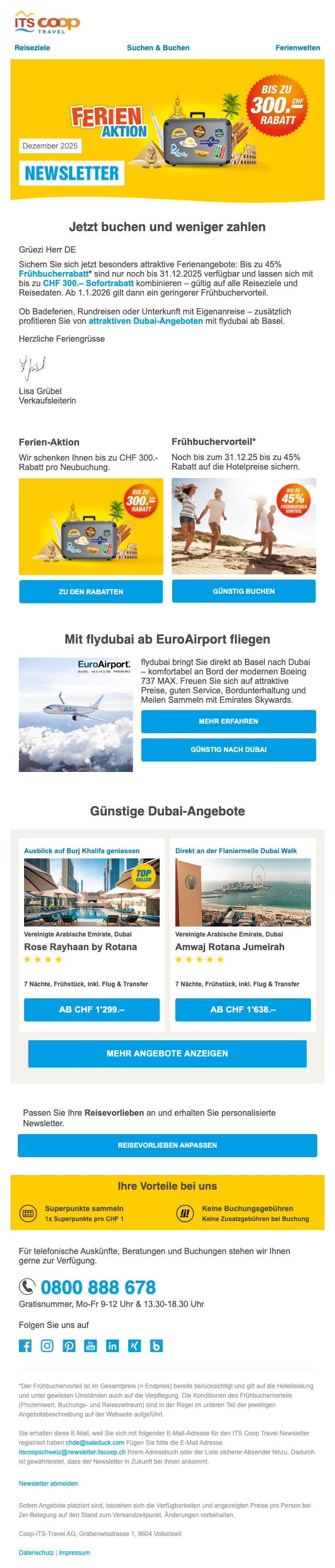This screenshot has width=335, height=1568.
Task: Open the Reiseziele link
Action: (x=32, y=48)
